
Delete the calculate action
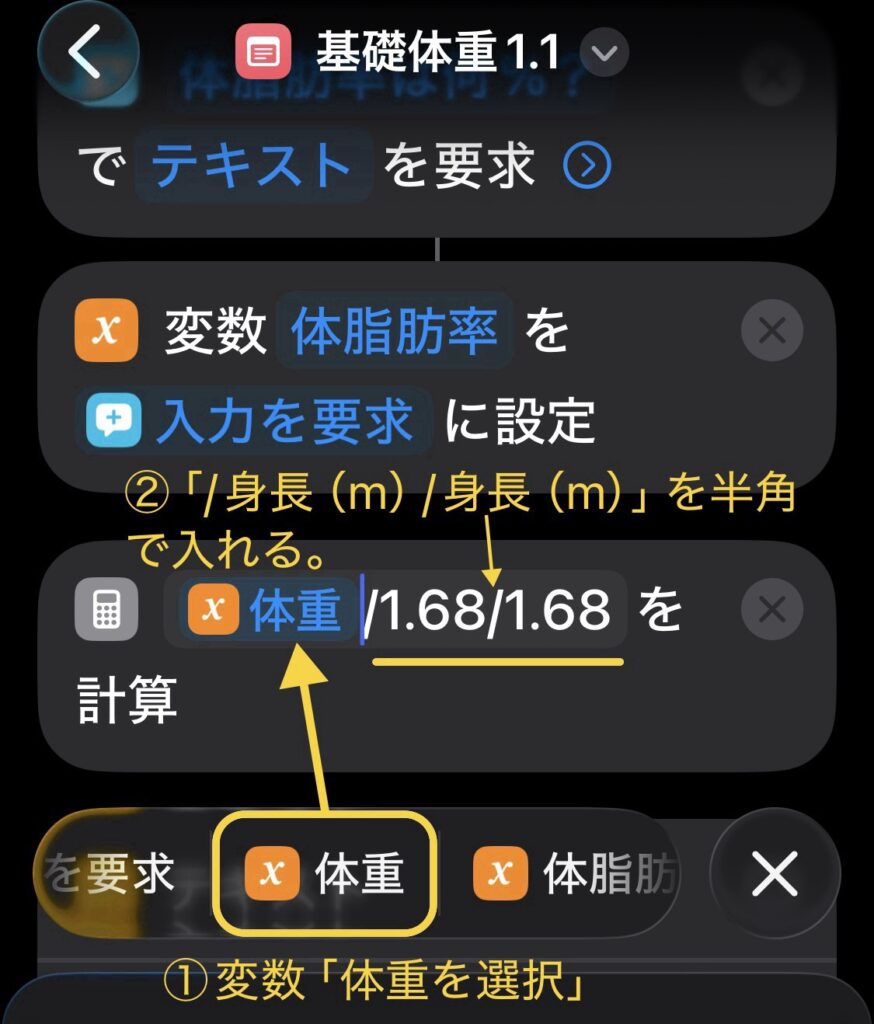[771, 609]
